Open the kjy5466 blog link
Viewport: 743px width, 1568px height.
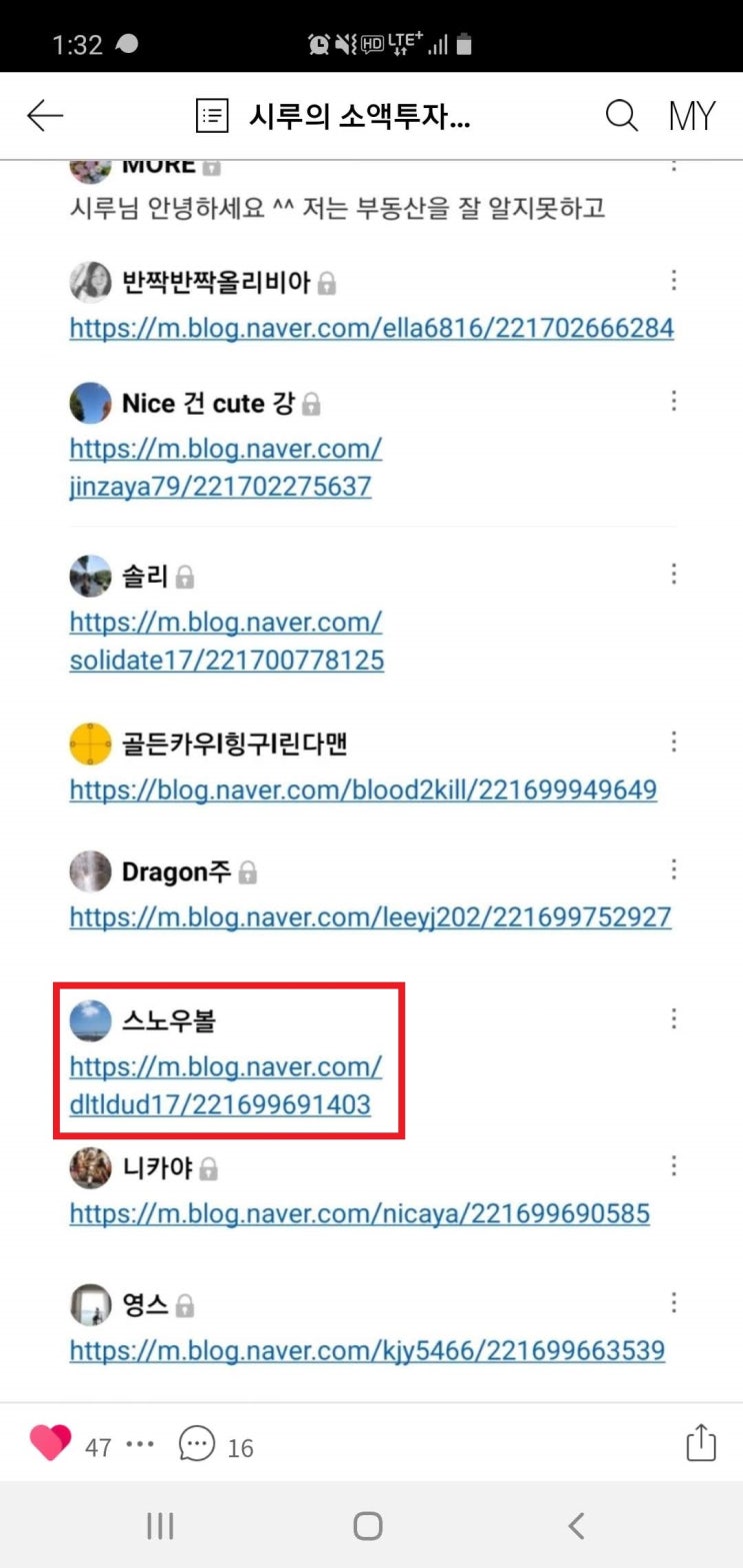point(367,1350)
